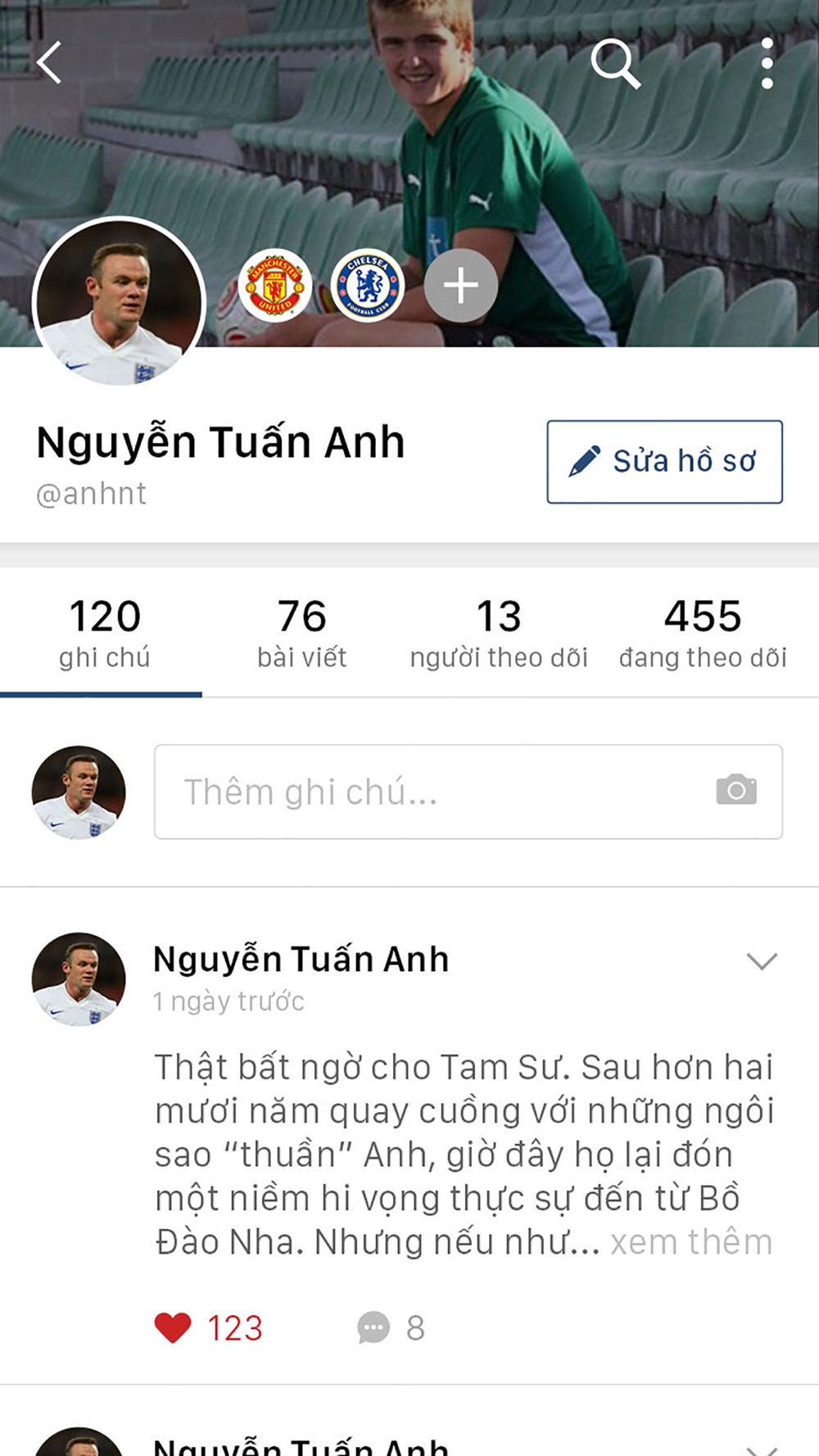Tap the Thêm ghi chú input field
Image resolution: width=819 pixels, height=1456 pixels.
click(468, 792)
